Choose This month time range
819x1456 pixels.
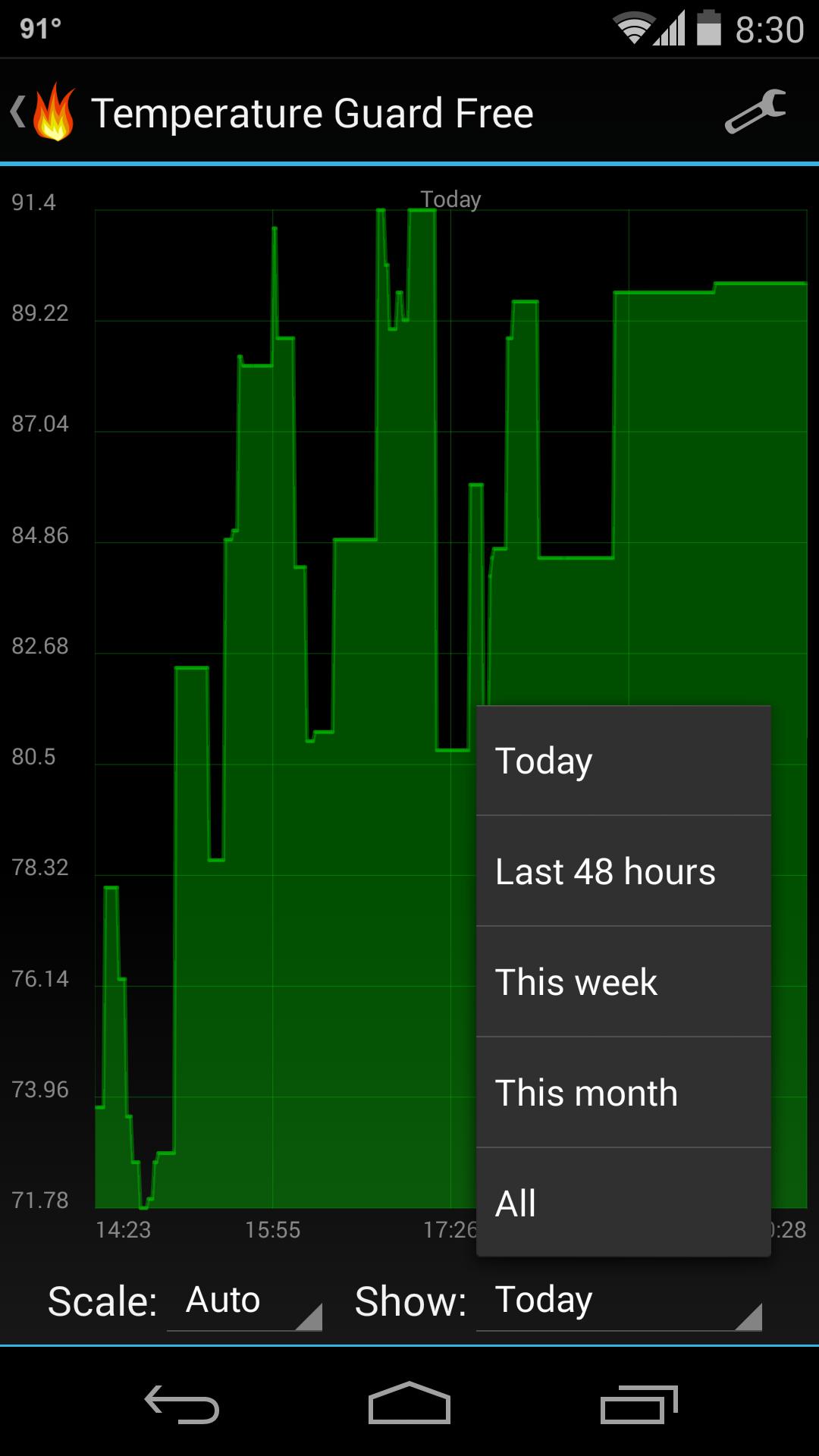click(622, 1092)
